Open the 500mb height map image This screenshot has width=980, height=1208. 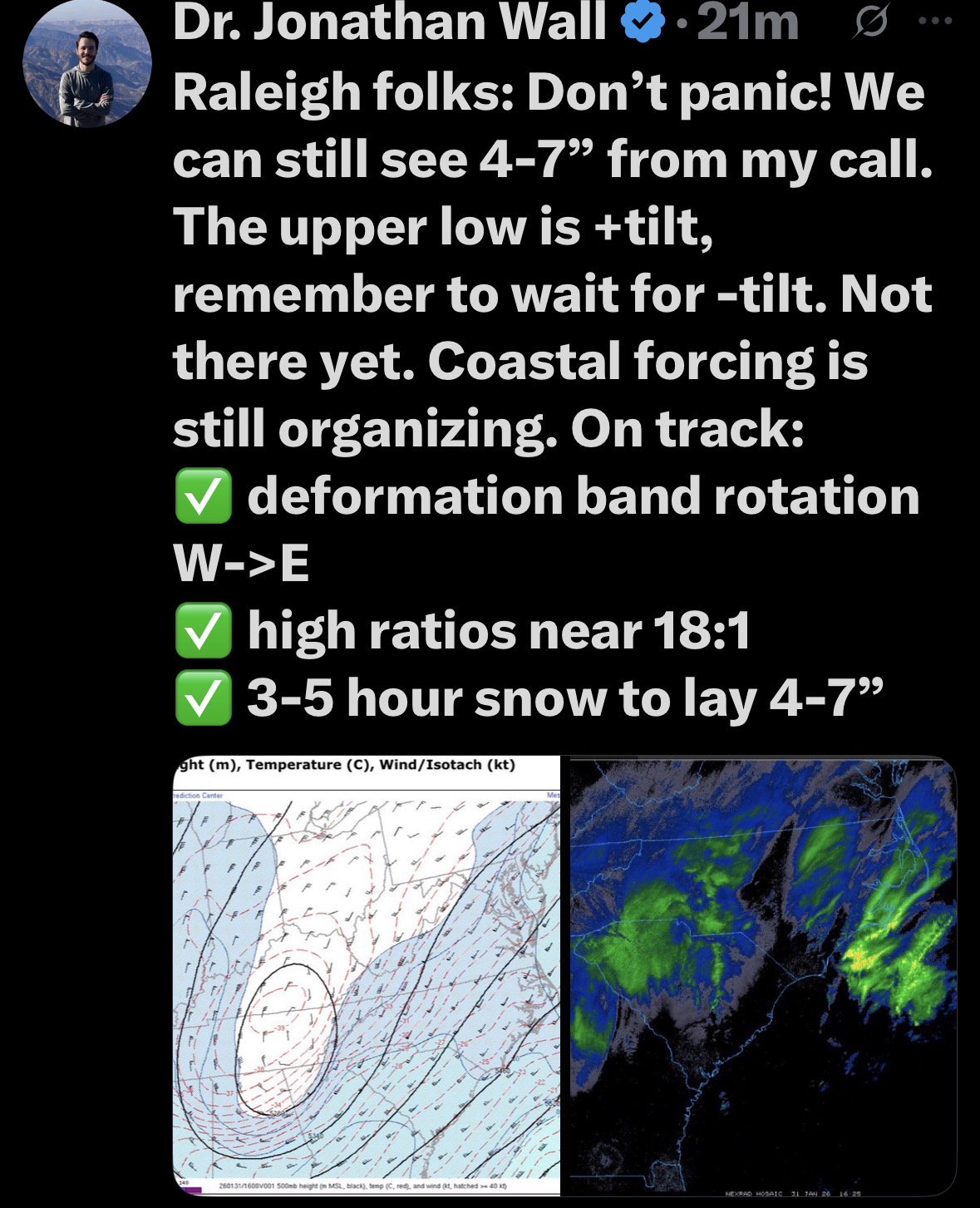tap(367, 974)
